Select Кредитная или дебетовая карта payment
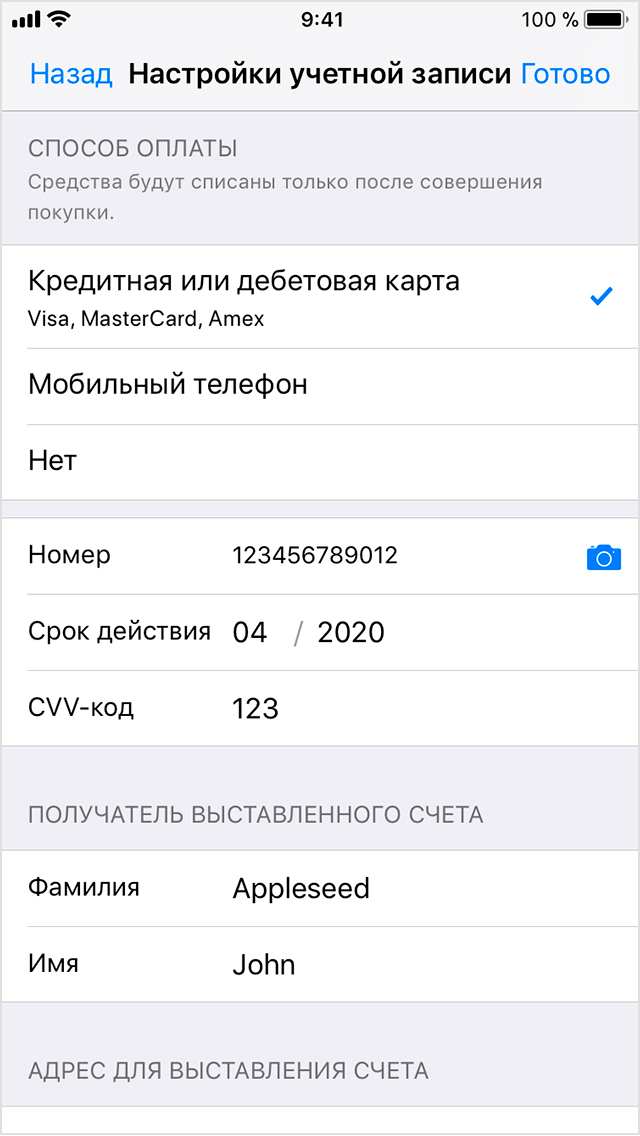This screenshot has height=1136, width=640. coord(320,296)
